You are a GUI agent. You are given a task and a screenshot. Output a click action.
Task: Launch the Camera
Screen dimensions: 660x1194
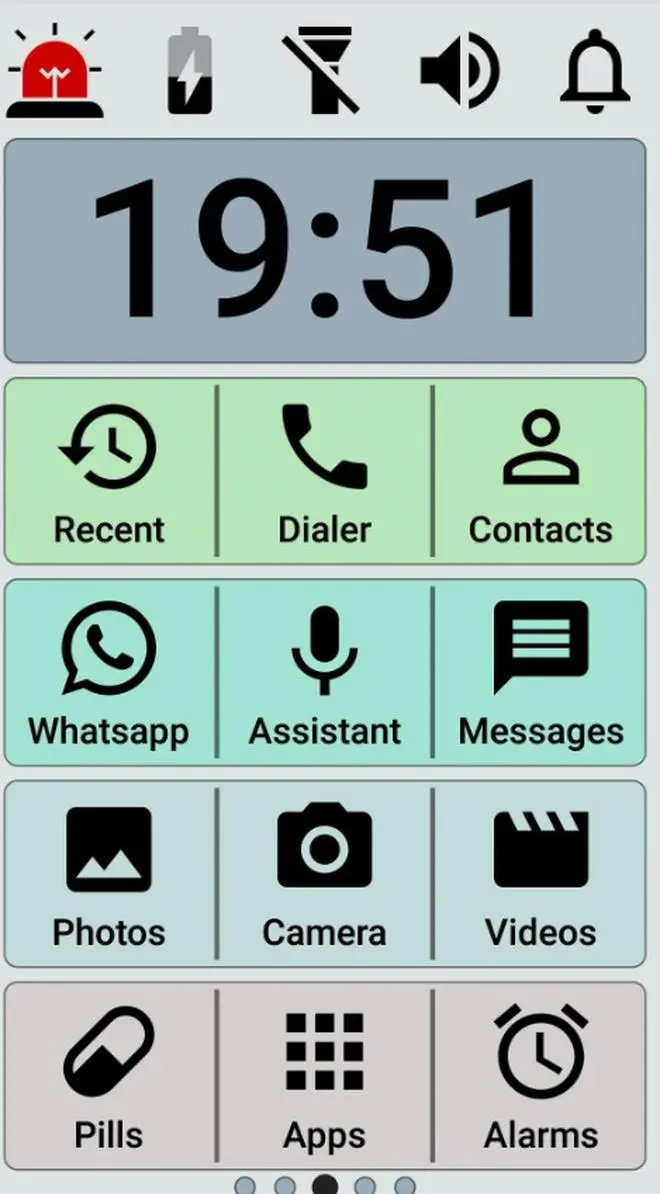pyautogui.click(x=325, y=874)
